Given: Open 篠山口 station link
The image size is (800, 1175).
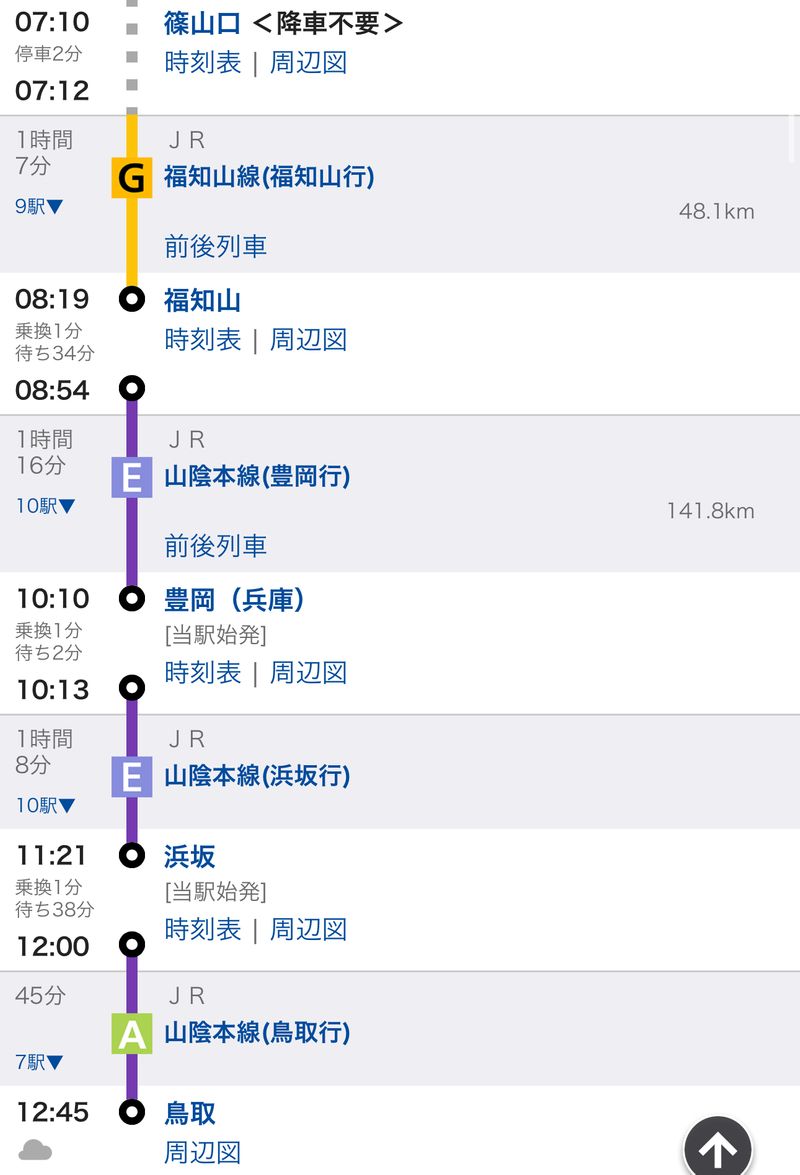Looking at the screenshot, I should [202, 23].
